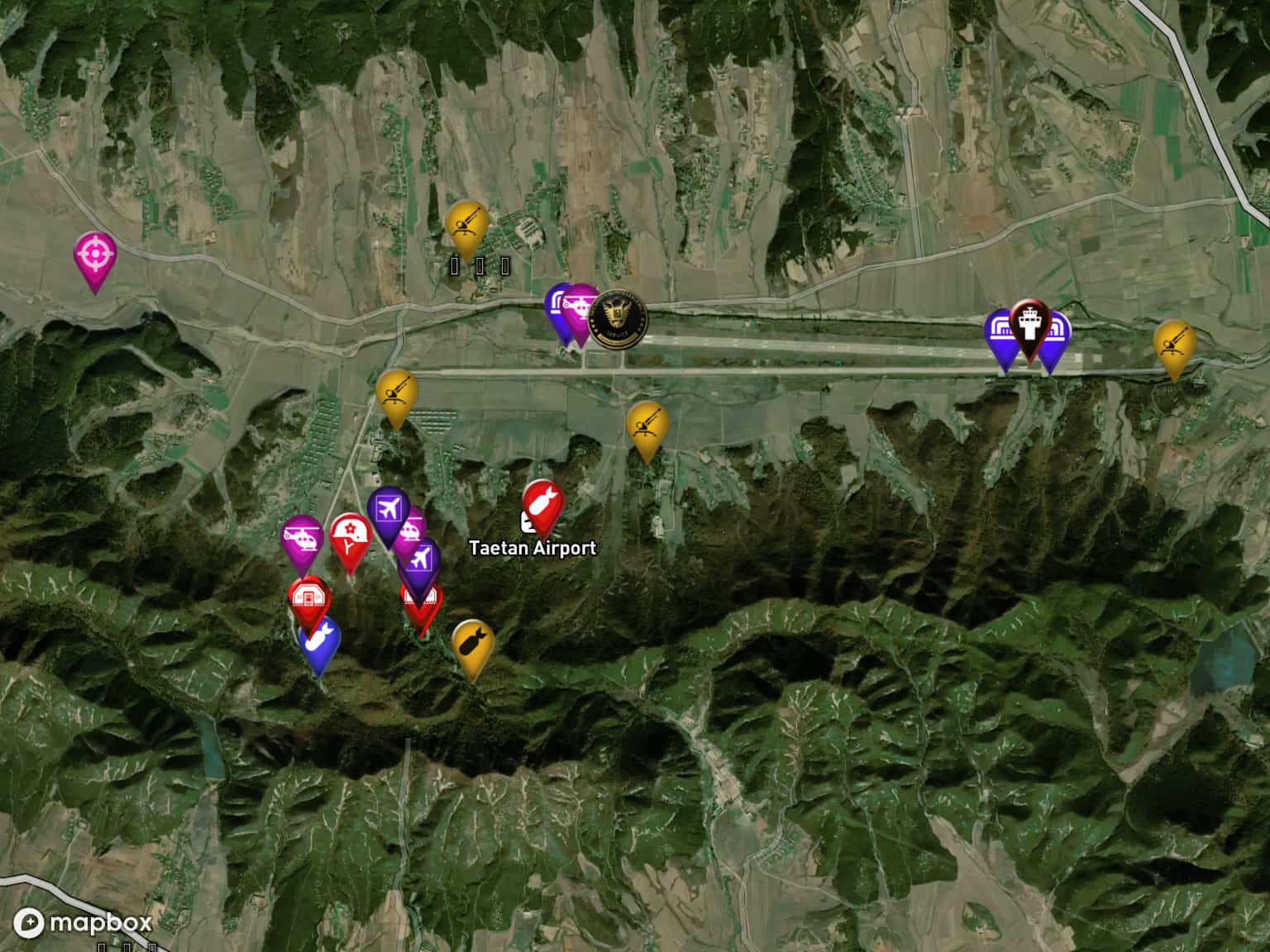Select the yellow bomb marker
This screenshot has height=952, width=1270.
tap(472, 642)
